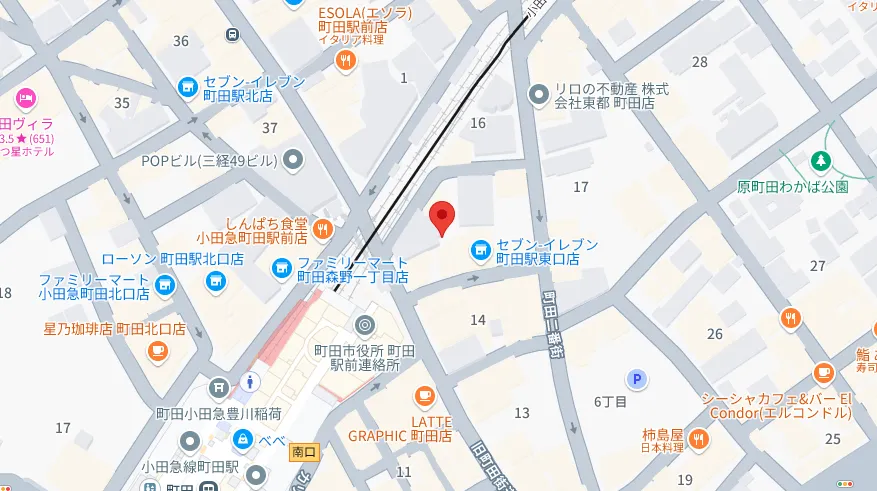Open セブン-イレブン 町田駅東口店 place marker
The image size is (877, 491).
pyautogui.click(x=480, y=248)
